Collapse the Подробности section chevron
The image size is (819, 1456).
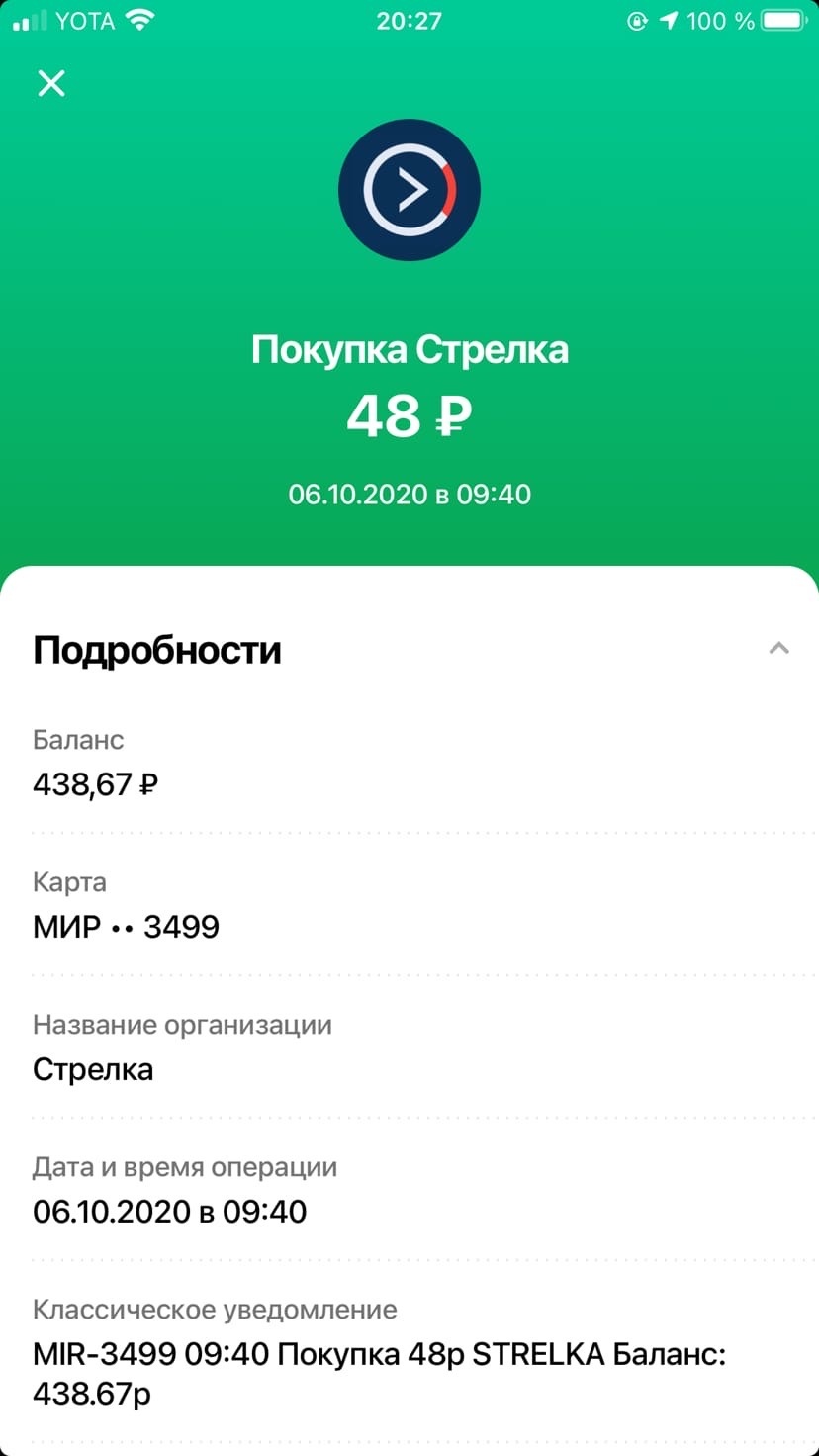point(779,649)
